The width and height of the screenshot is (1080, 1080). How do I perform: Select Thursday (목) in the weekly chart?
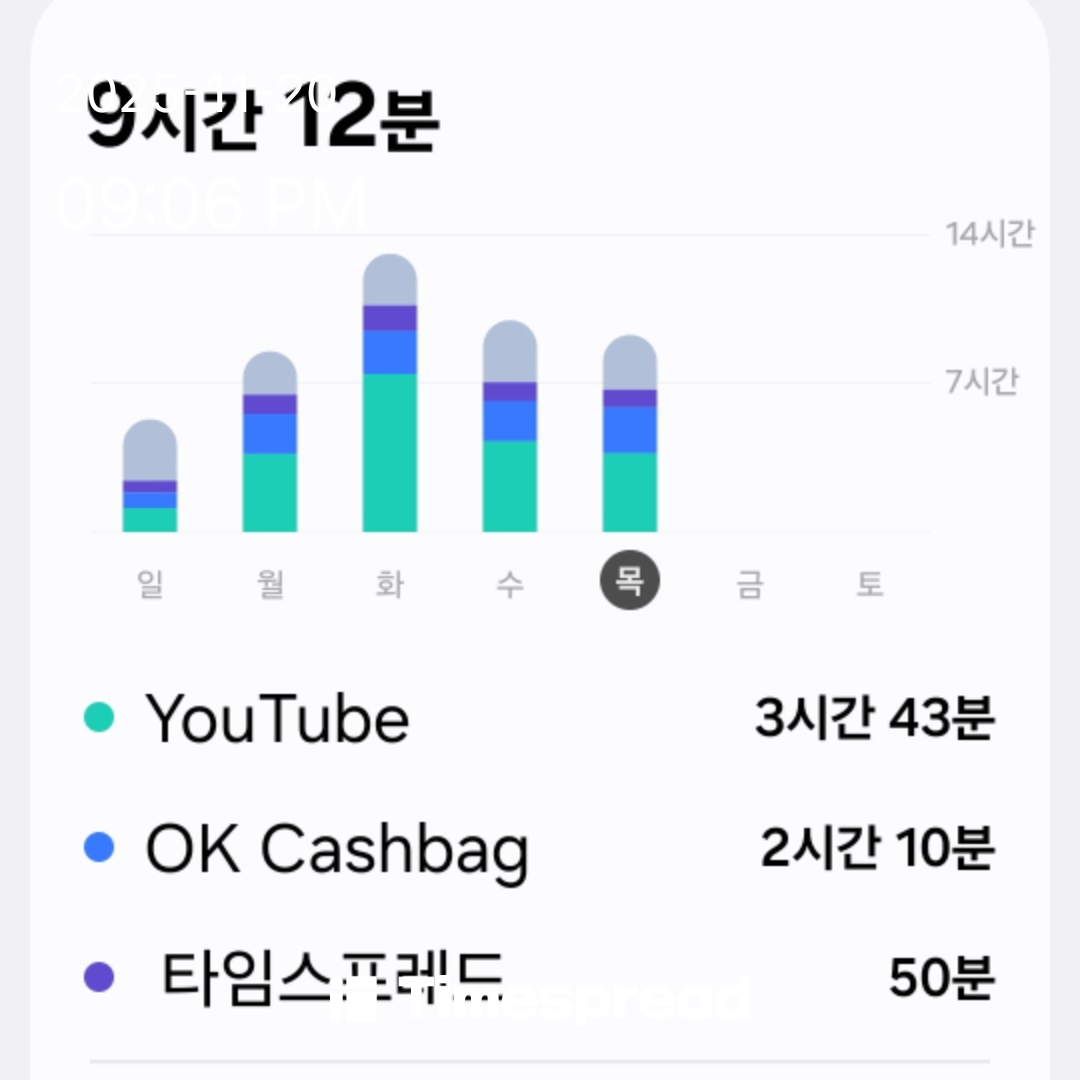pos(629,581)
